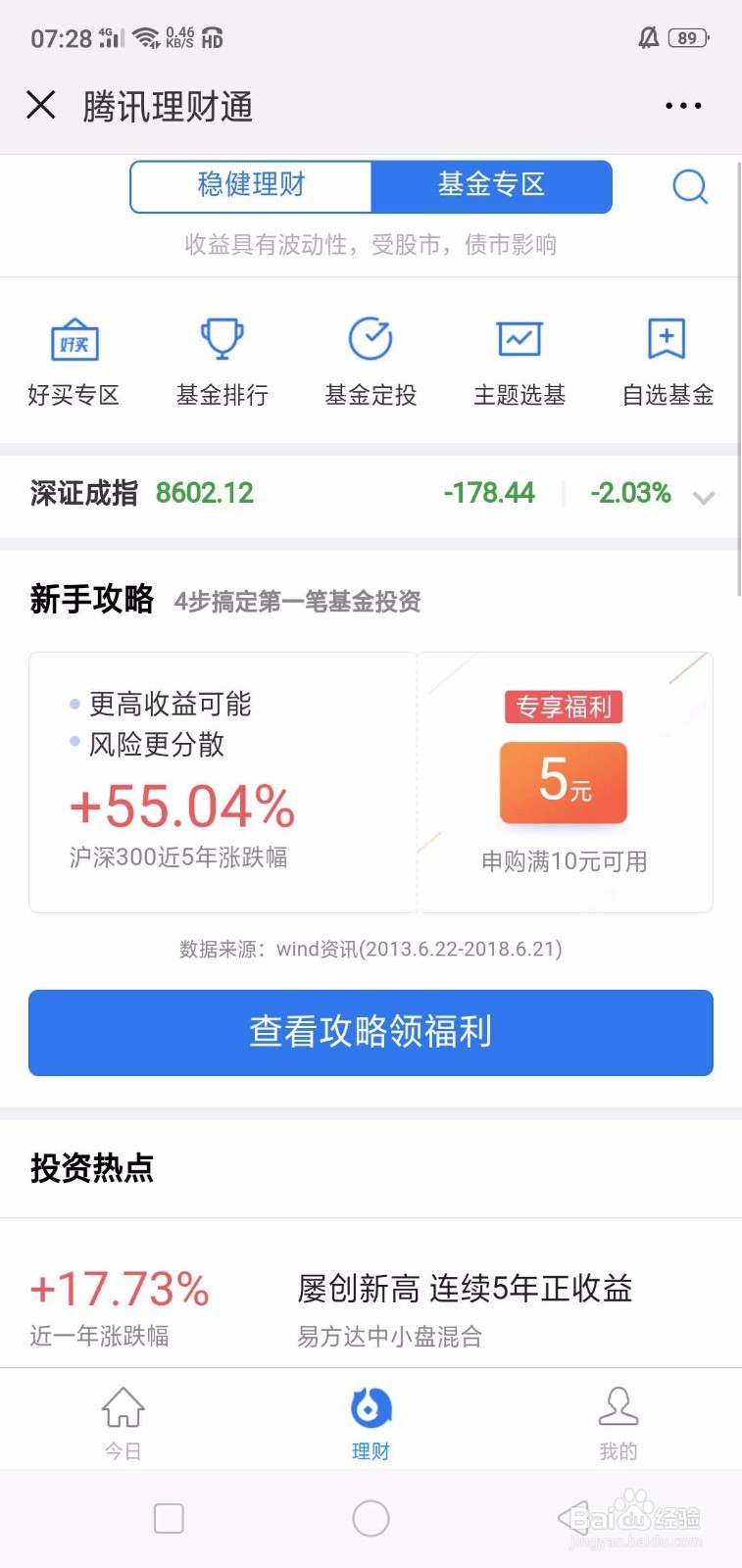The width and height of the screenshot is (742, 1568).
Task: Tap the 我的 profile icon
Action: coord(618,1408)
